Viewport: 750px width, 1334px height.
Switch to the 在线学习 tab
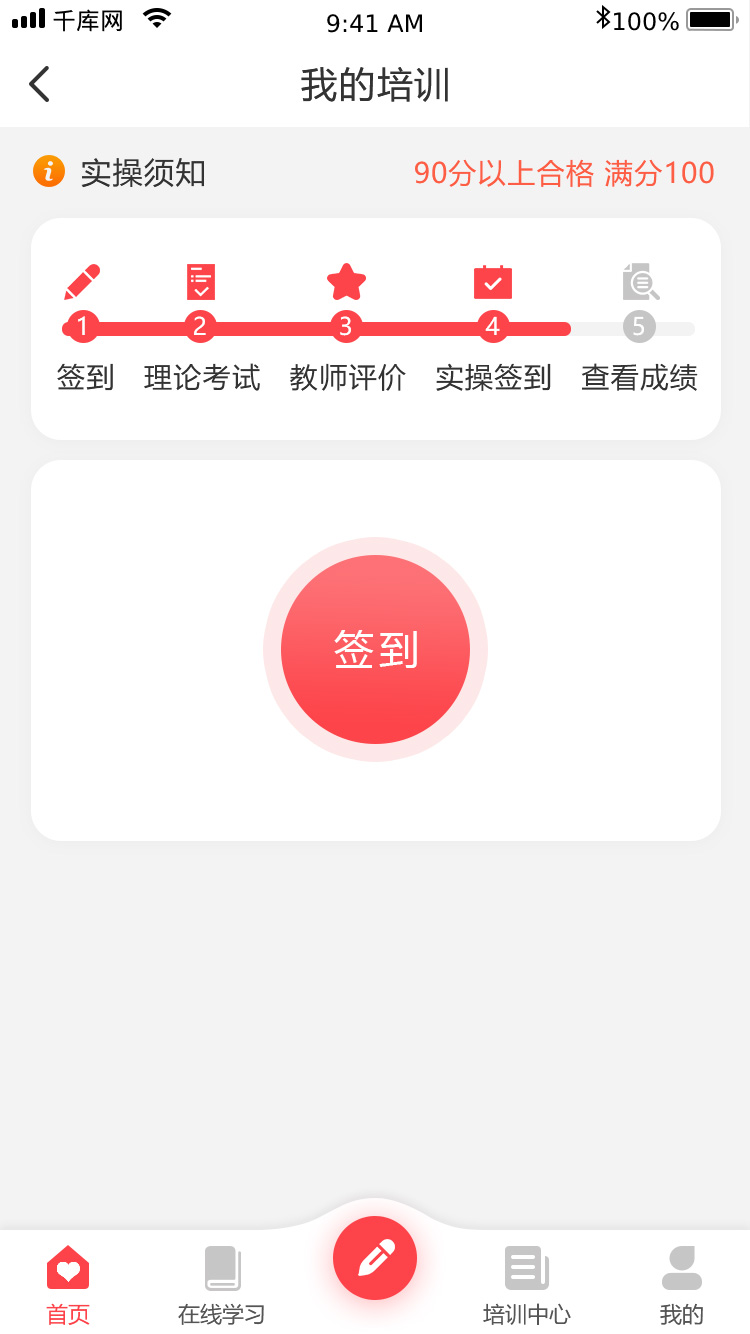tap(221, 1285)
